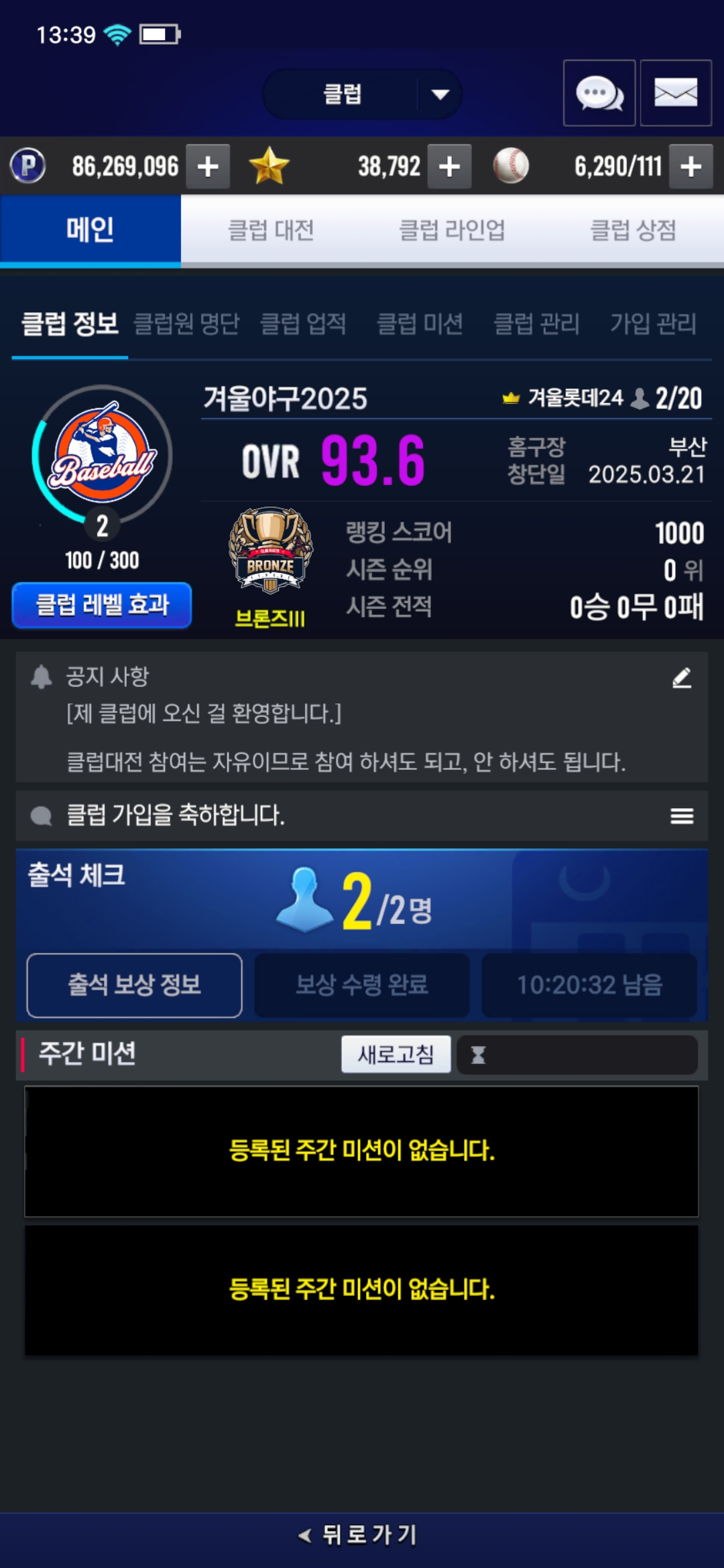Switch to the 클럽 대전 tab

tap(271, 231)
